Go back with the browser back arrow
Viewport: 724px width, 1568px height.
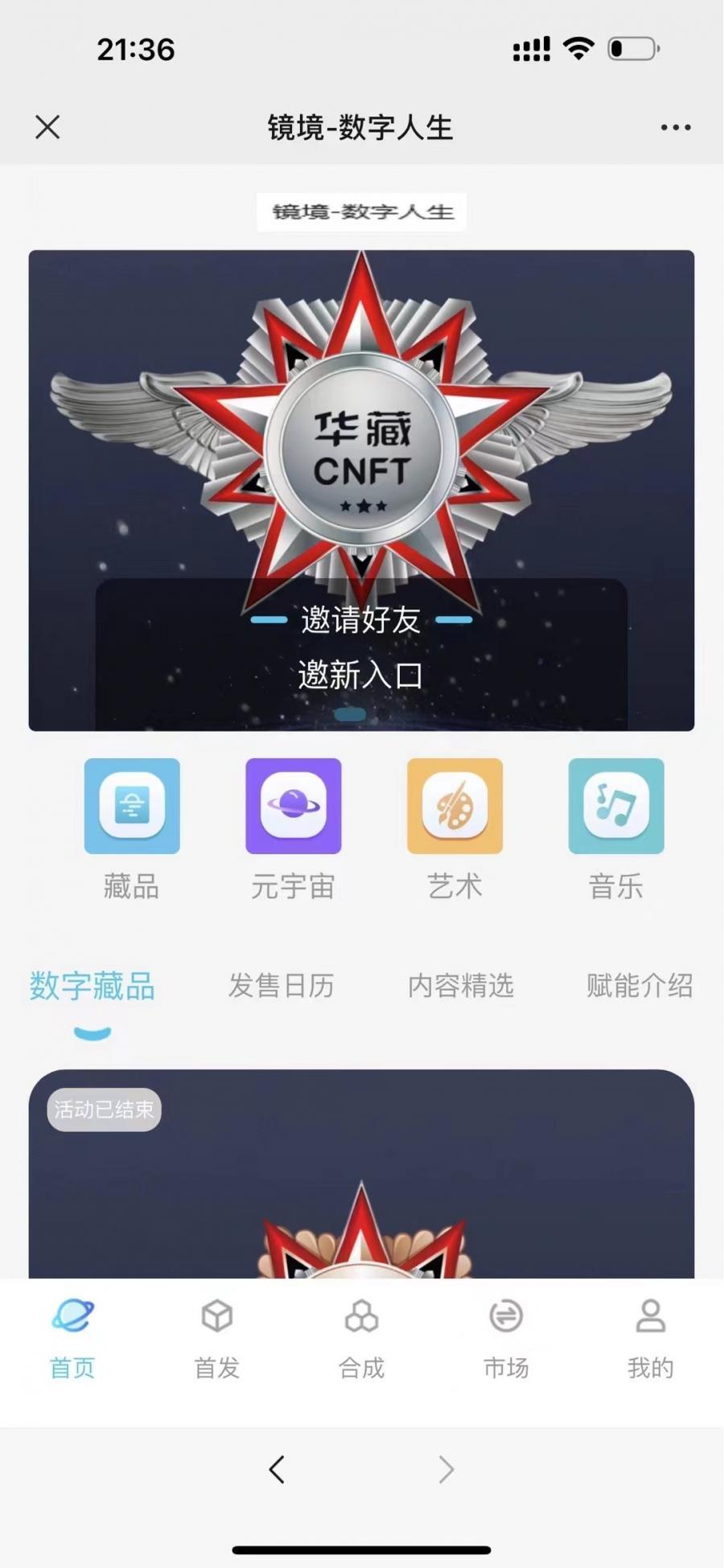pos(277,1470)
